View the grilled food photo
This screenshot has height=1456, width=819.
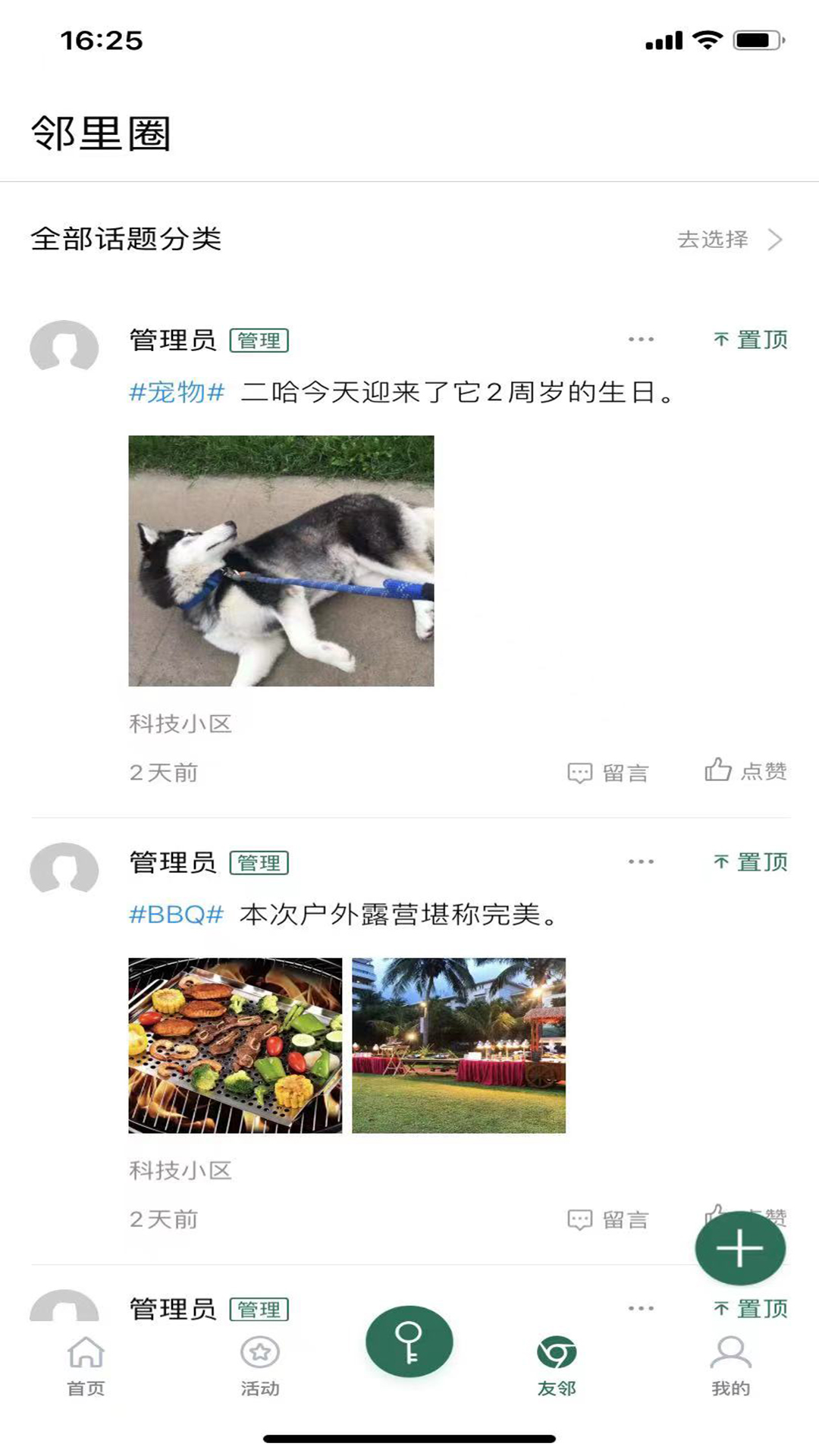(x=235, y=1045)
